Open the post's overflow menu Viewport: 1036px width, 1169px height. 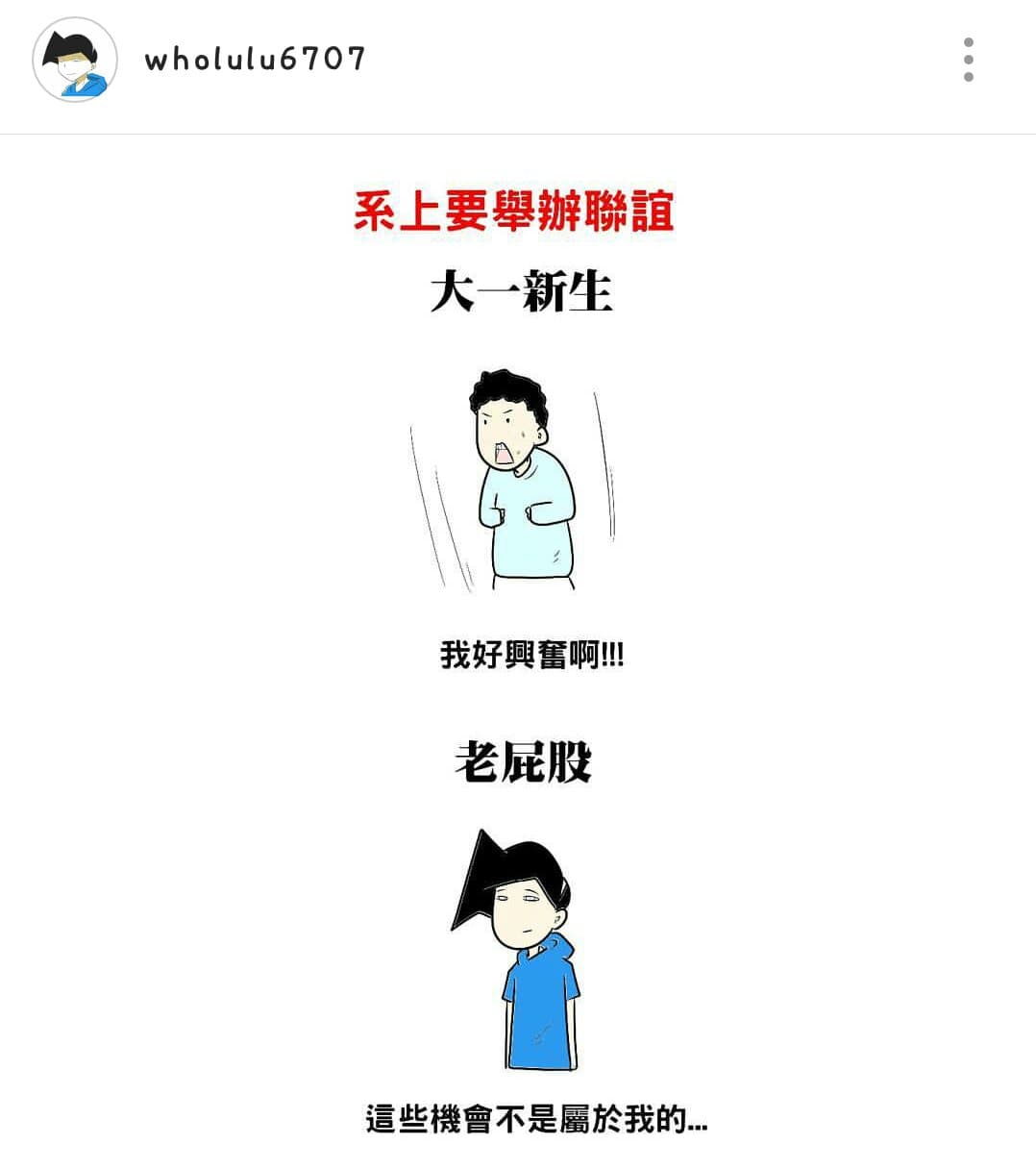pyautogui.click(x=968, y=60)
